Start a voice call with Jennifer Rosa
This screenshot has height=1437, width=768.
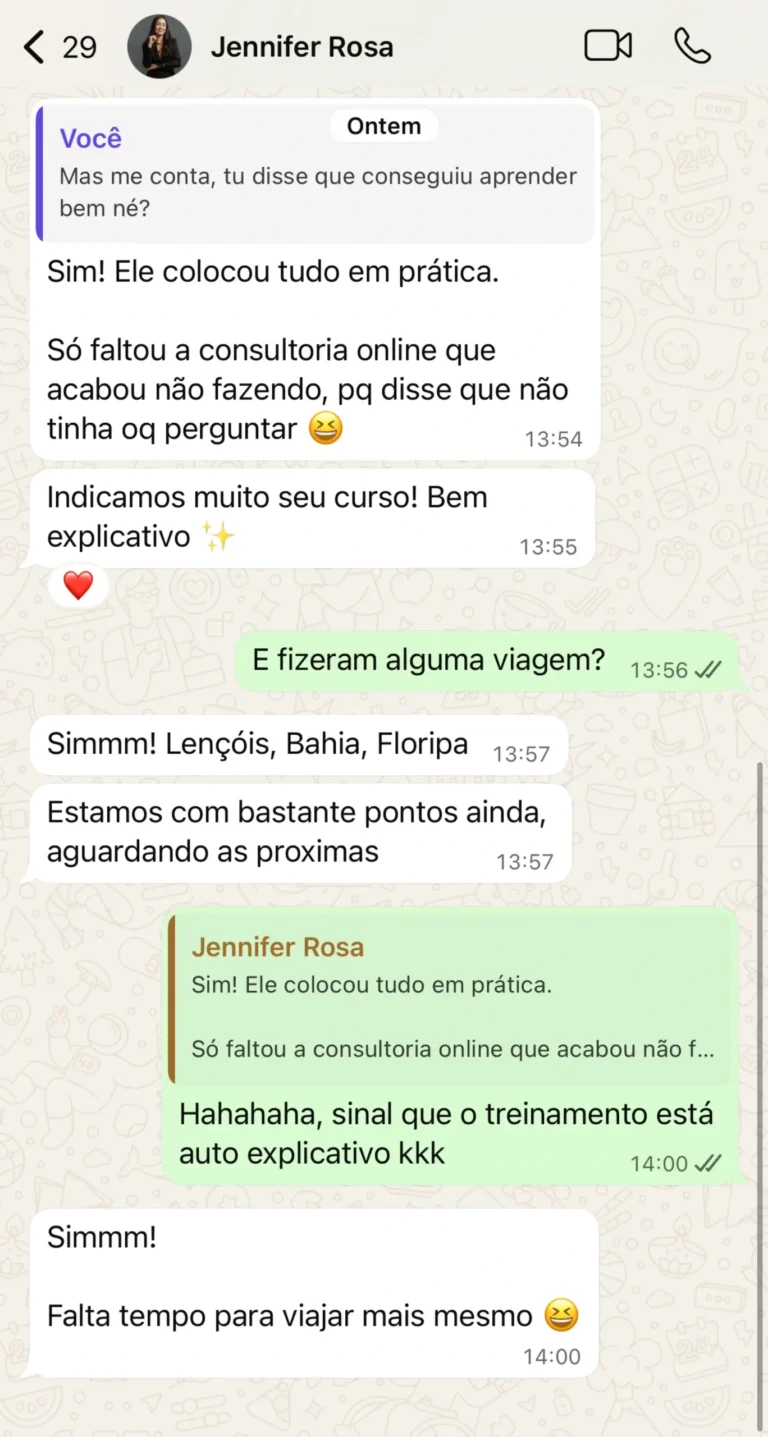[x=692, y=46]
